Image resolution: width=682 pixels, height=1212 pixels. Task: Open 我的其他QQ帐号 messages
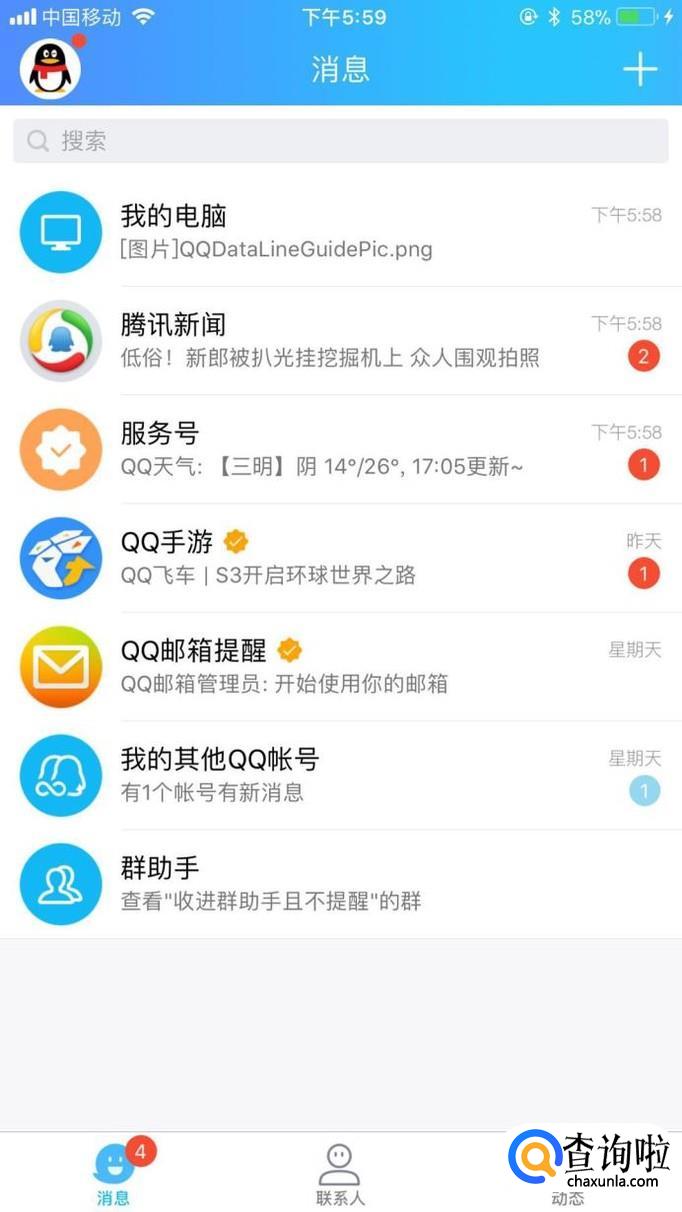tap(340, 775)
